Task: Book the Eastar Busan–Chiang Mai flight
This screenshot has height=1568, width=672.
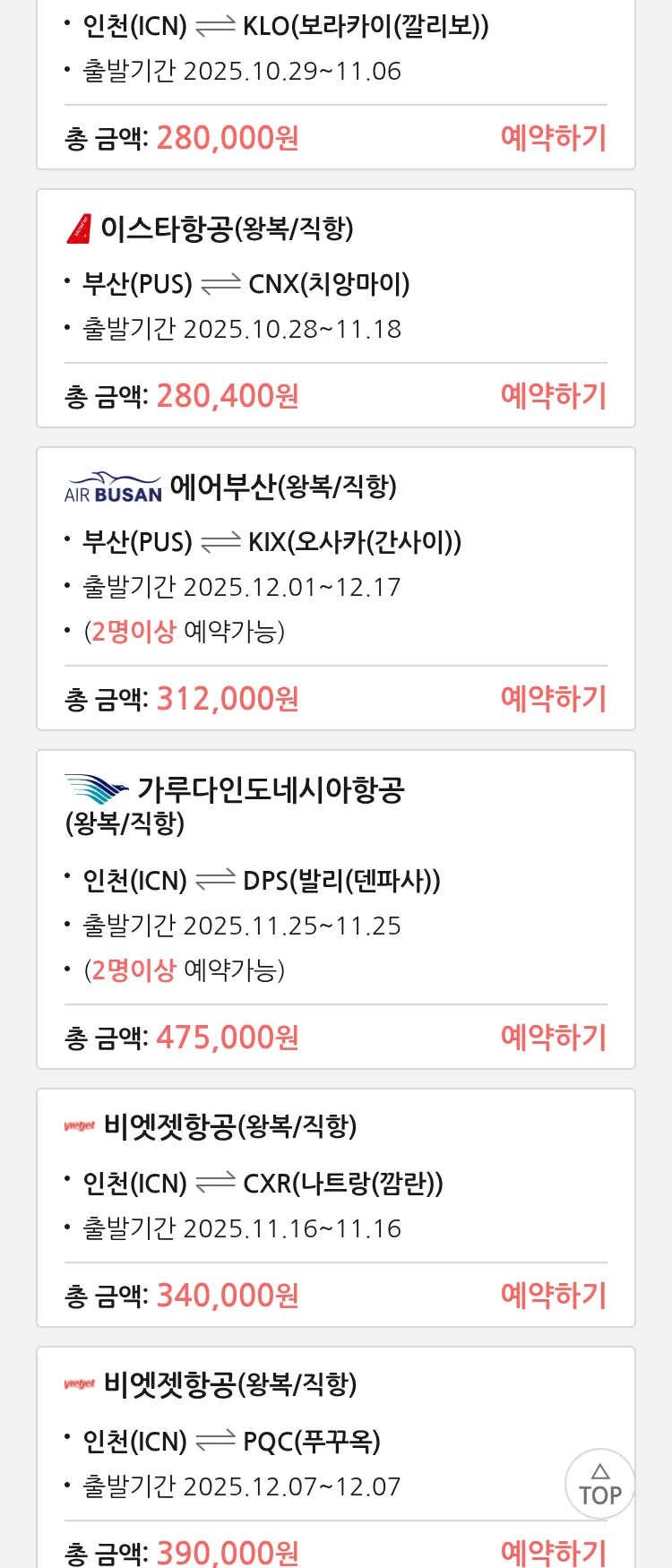Action: (x=553, y=396)
